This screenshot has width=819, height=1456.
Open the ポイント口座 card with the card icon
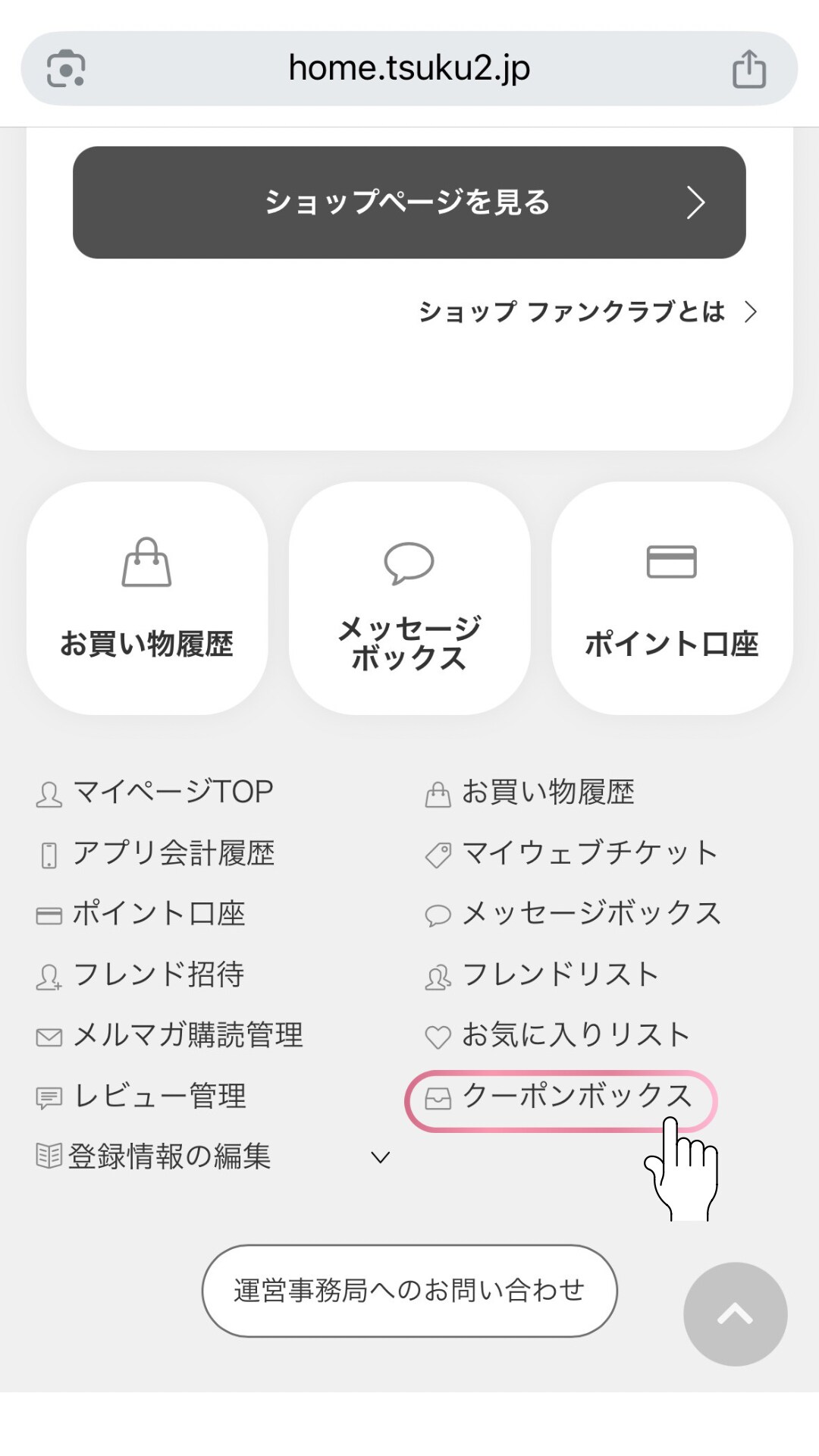tap(671, 598)
